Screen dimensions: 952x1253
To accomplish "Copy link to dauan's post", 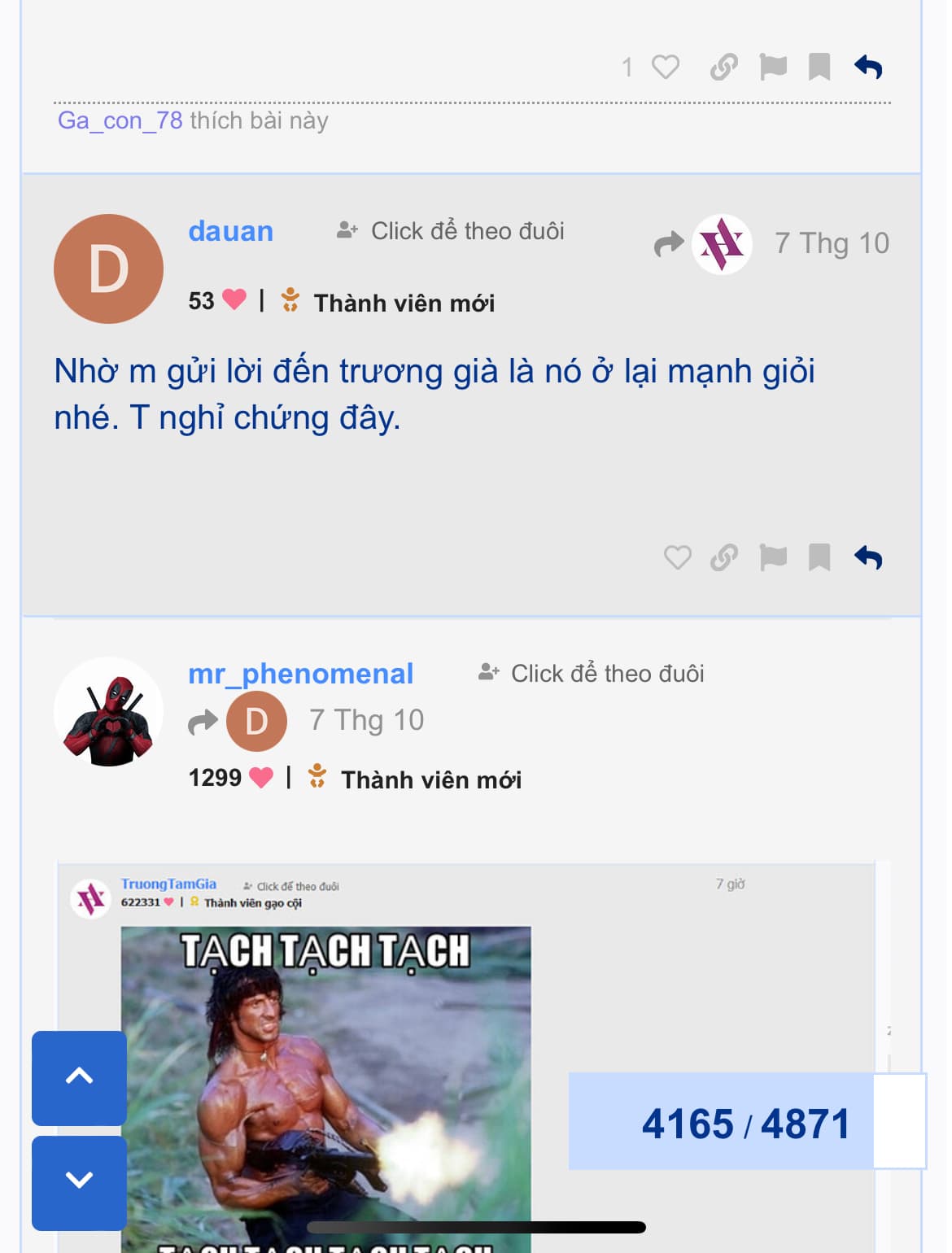I will [x=723, y=558].
